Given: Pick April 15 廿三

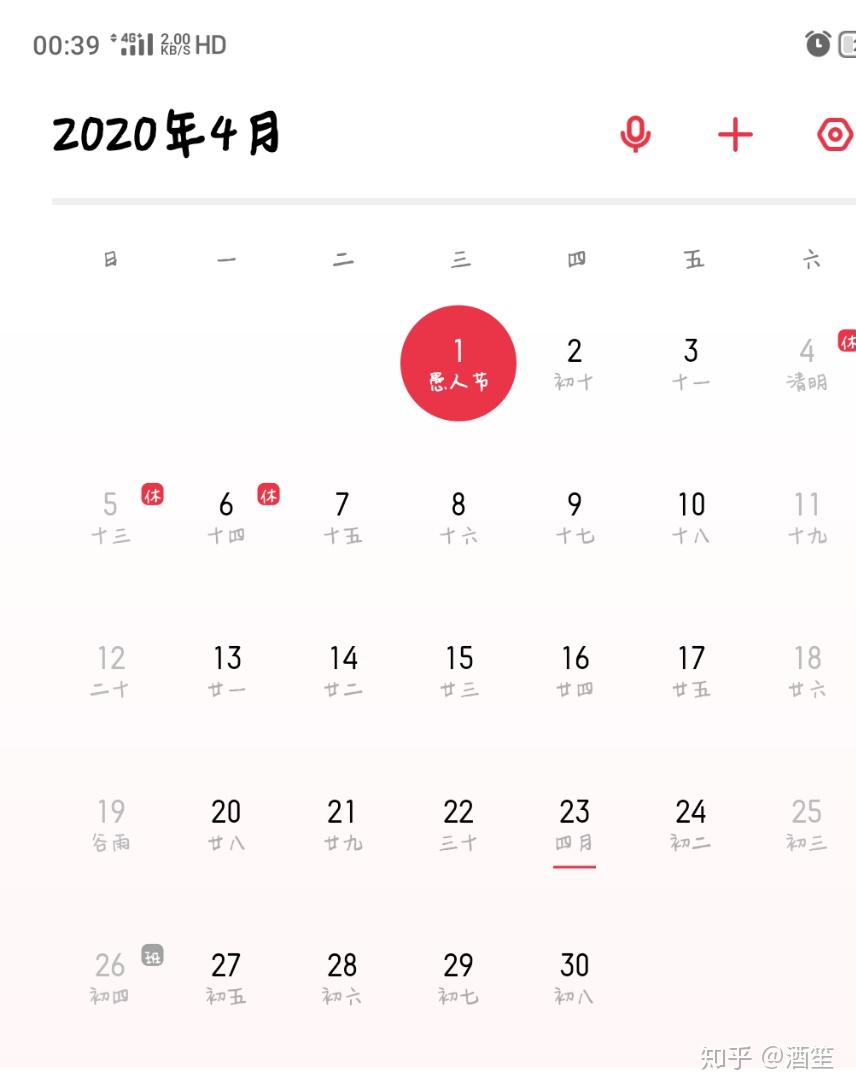Looking at the screenshot, I should (458, 670).
